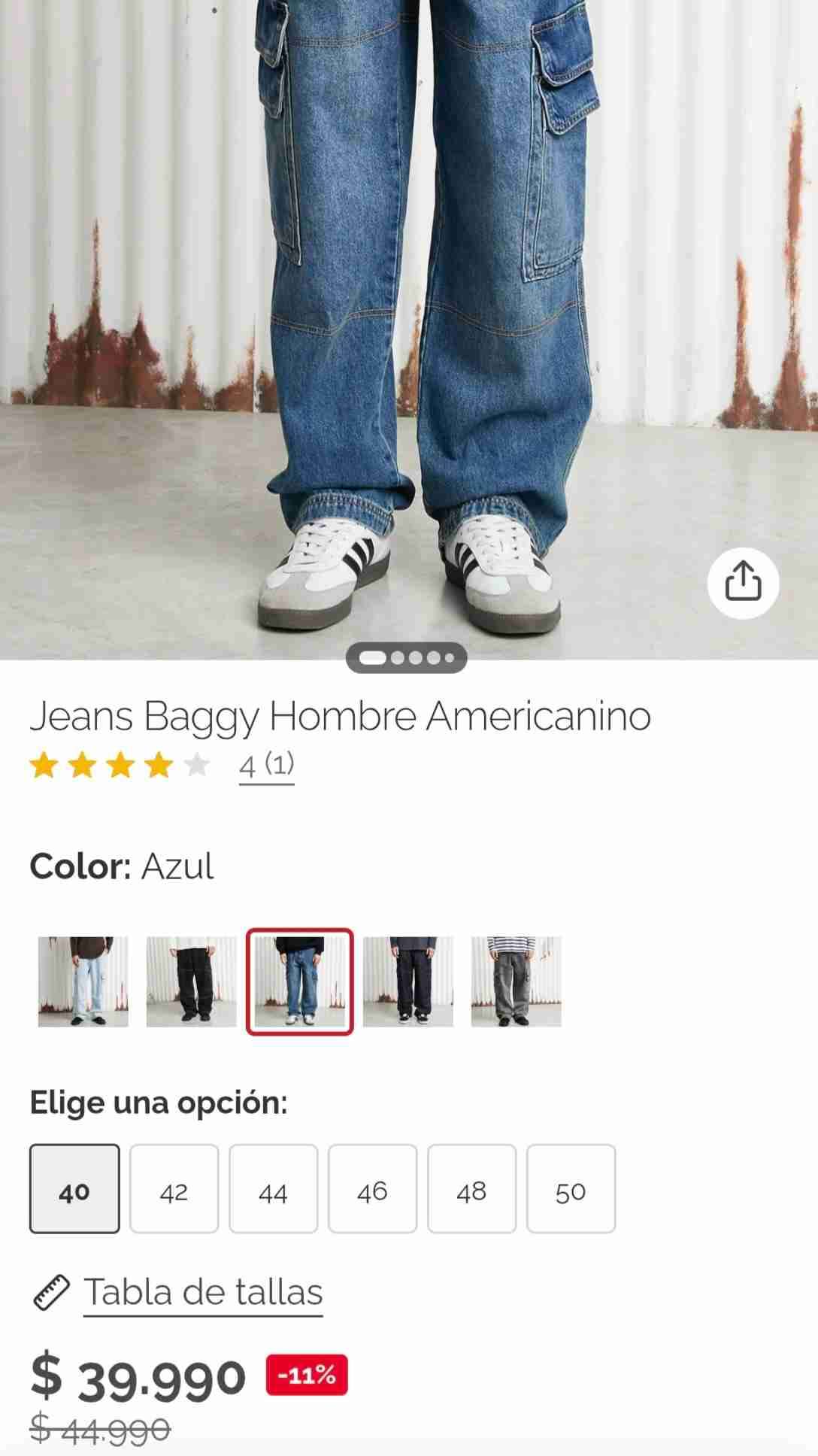Tap the share icon on the product image

(745, 584)
